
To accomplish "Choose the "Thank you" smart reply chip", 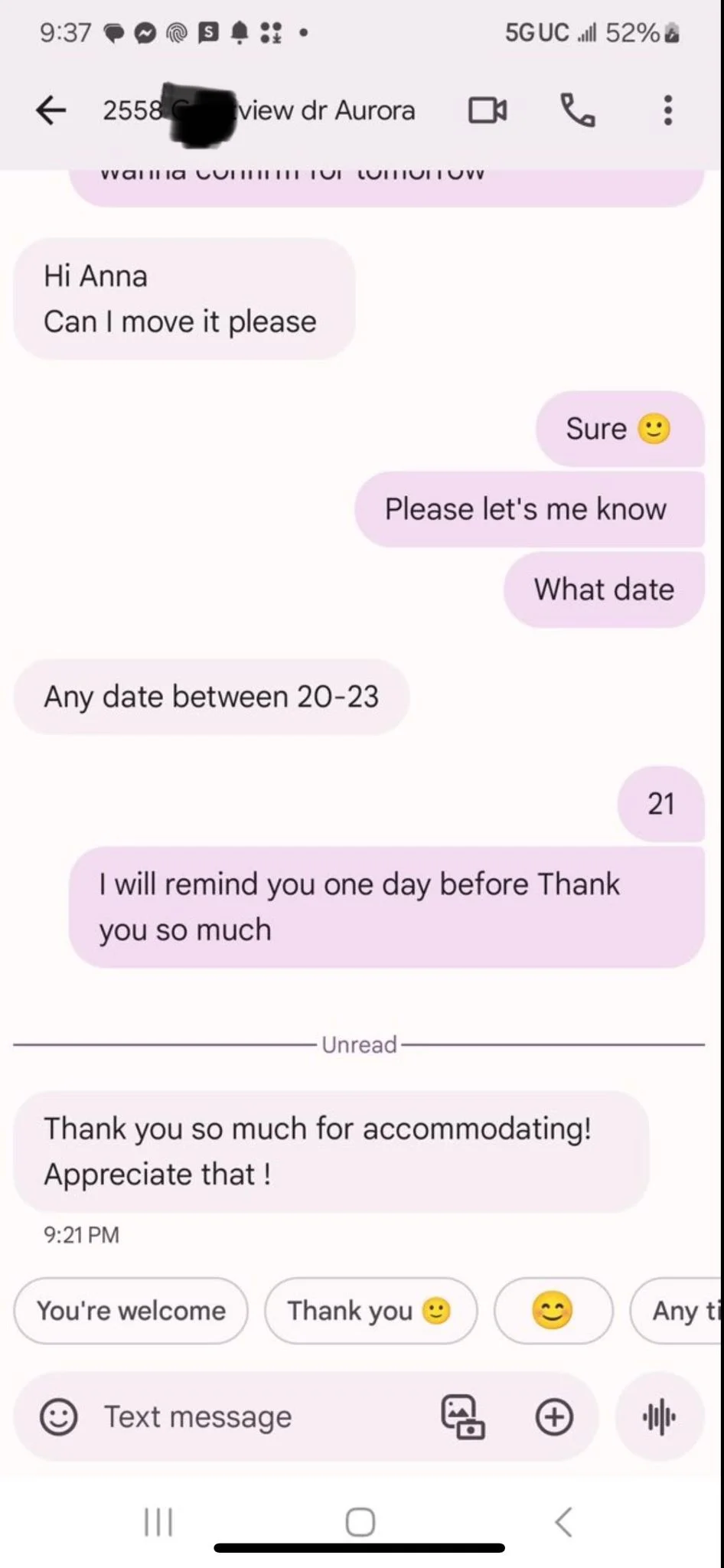I will click(x=370, y=1311).
